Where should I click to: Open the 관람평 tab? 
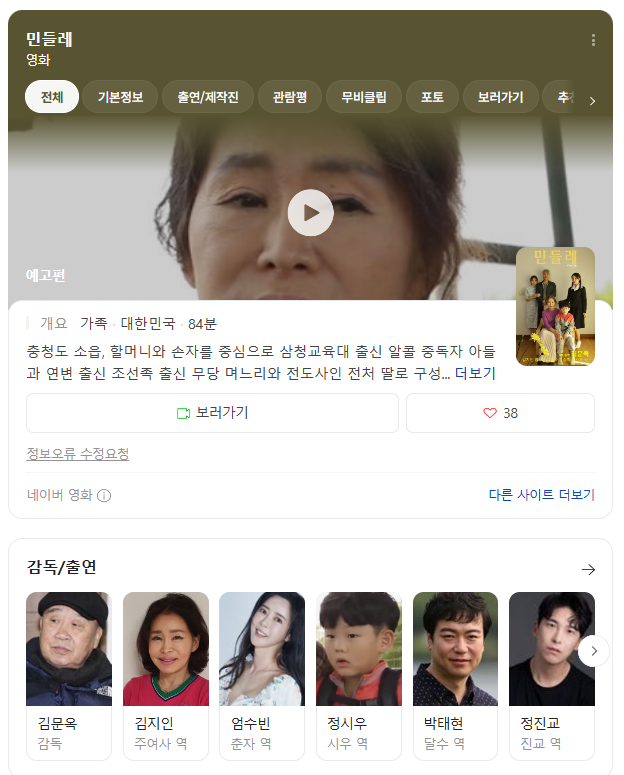click(x=290, y=97)
